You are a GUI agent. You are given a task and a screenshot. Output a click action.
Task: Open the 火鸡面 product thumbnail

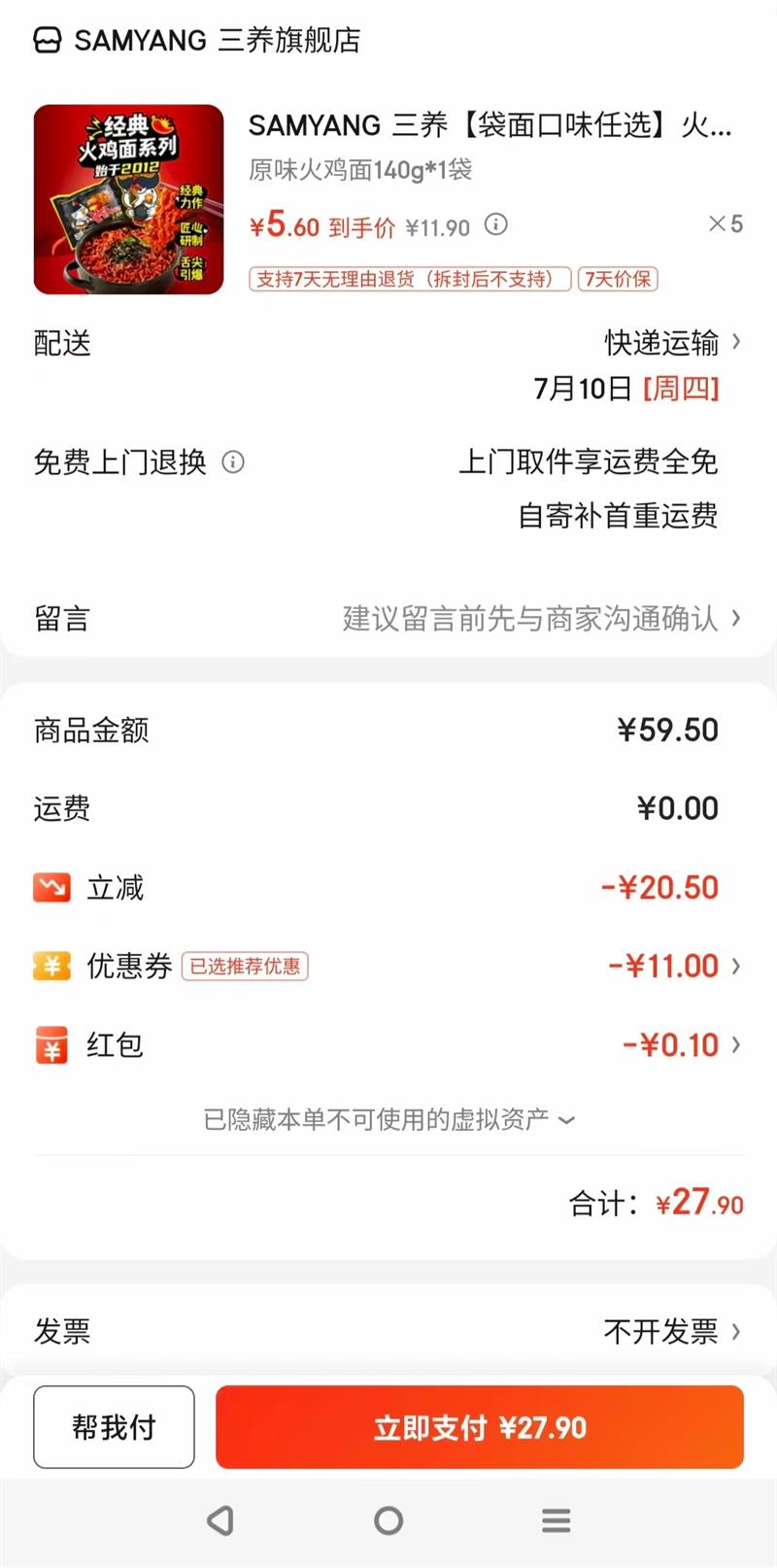[128, 199]
